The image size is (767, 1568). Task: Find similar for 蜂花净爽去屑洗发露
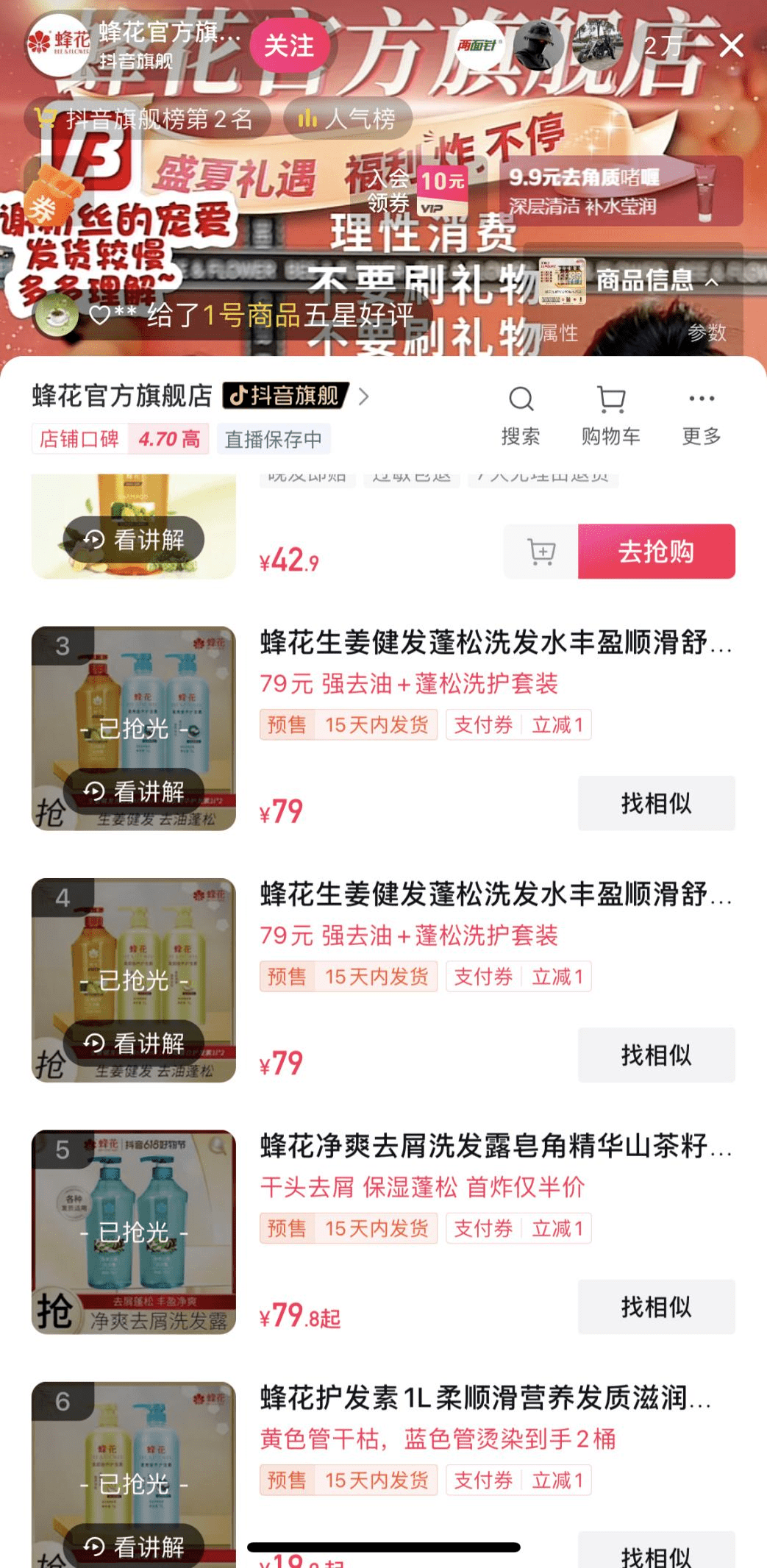coord(656,1306)
